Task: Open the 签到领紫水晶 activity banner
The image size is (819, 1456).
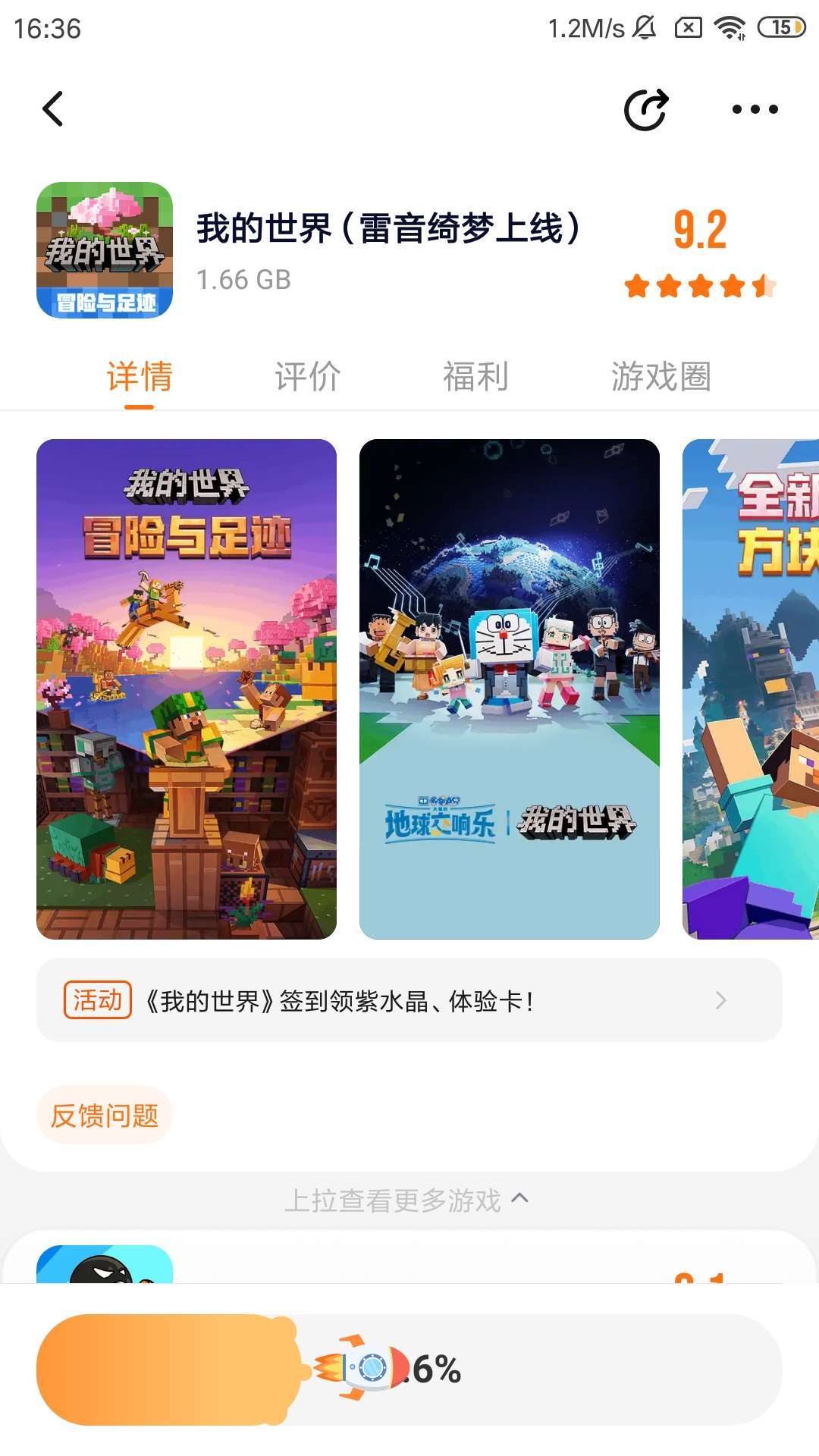Action: pyautogui.click(x=409, y=1000)
